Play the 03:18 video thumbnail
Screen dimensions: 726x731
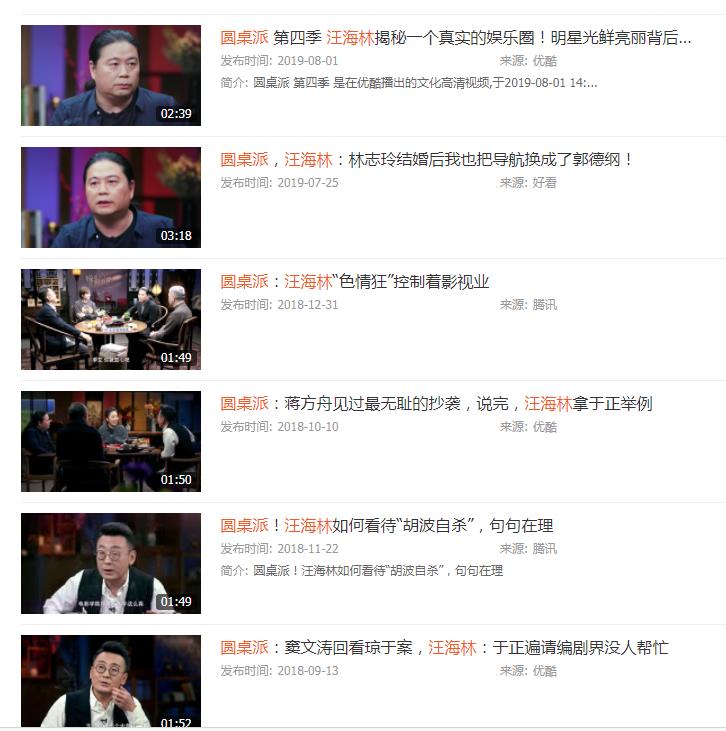click(x=110, y=198)
